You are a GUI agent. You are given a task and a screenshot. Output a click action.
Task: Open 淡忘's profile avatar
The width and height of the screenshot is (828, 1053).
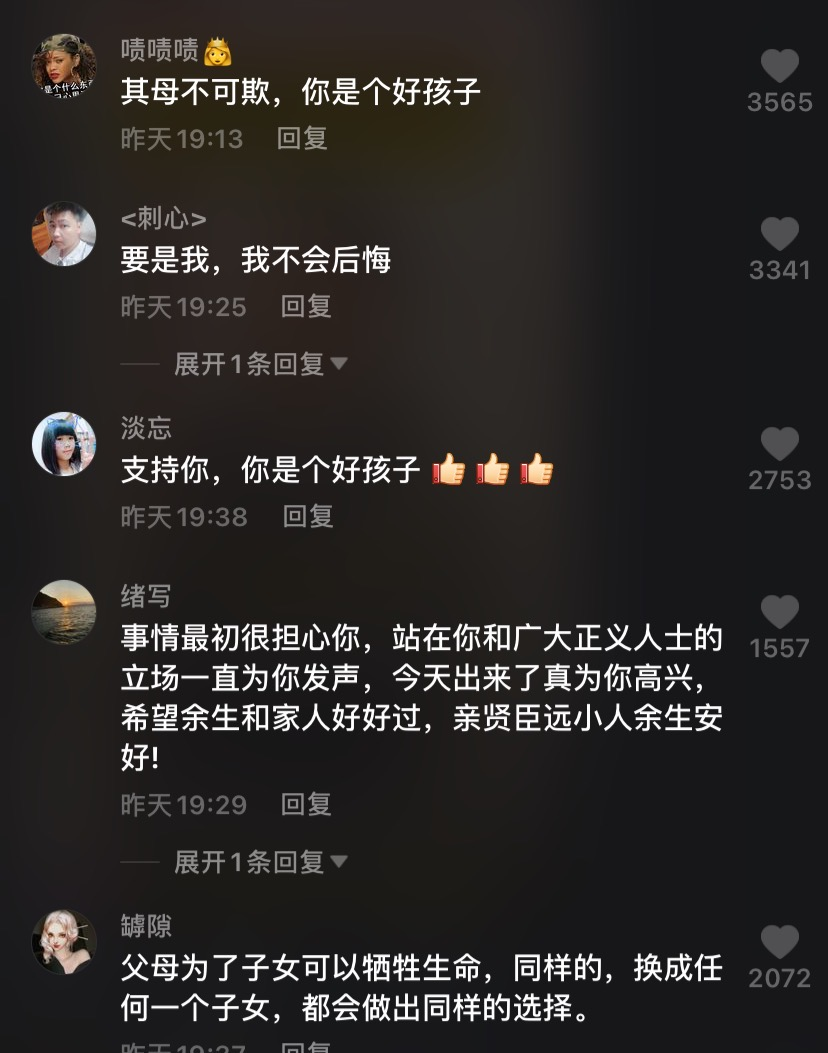64,444
